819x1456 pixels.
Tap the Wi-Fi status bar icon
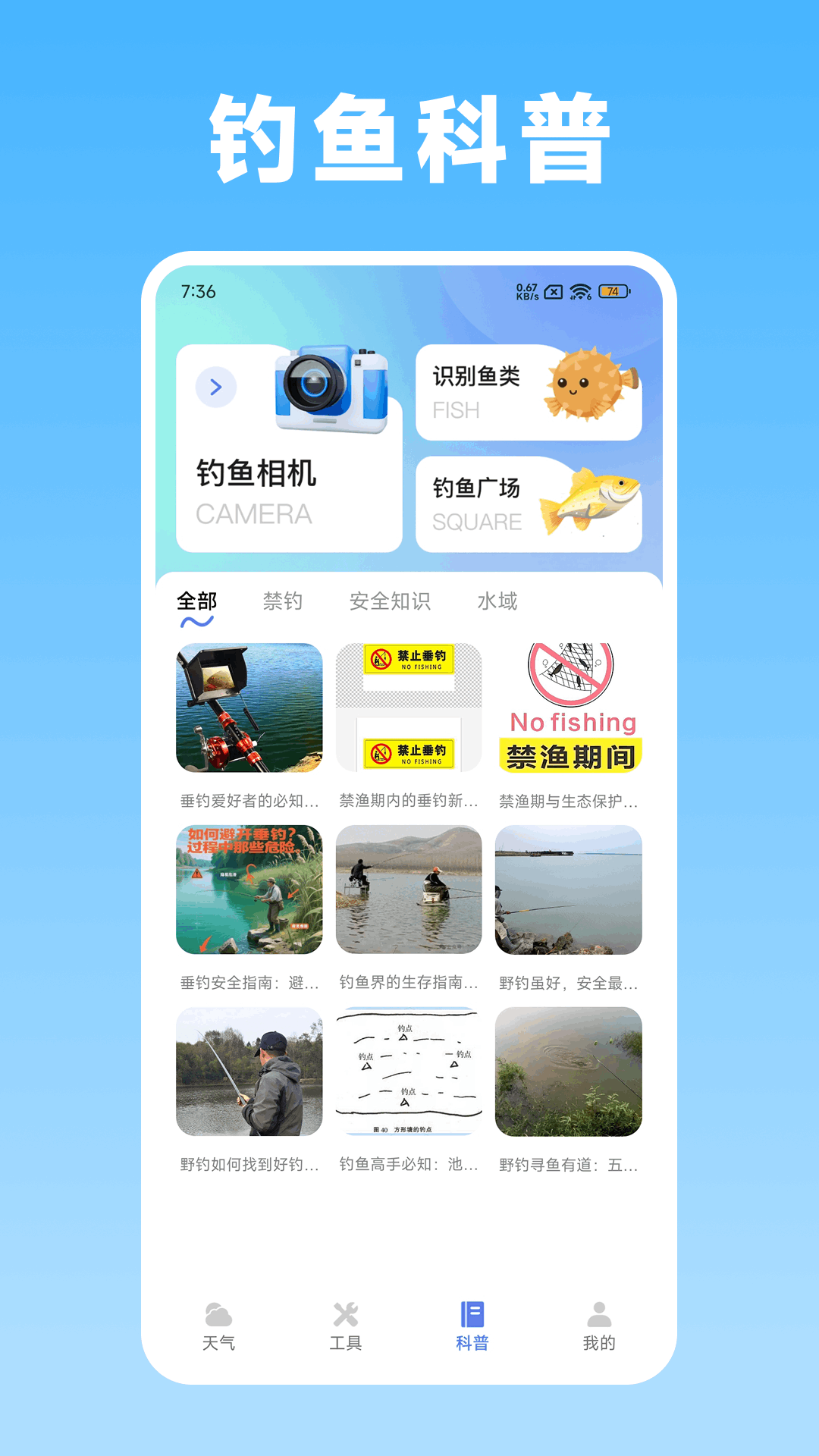[581, 290]
